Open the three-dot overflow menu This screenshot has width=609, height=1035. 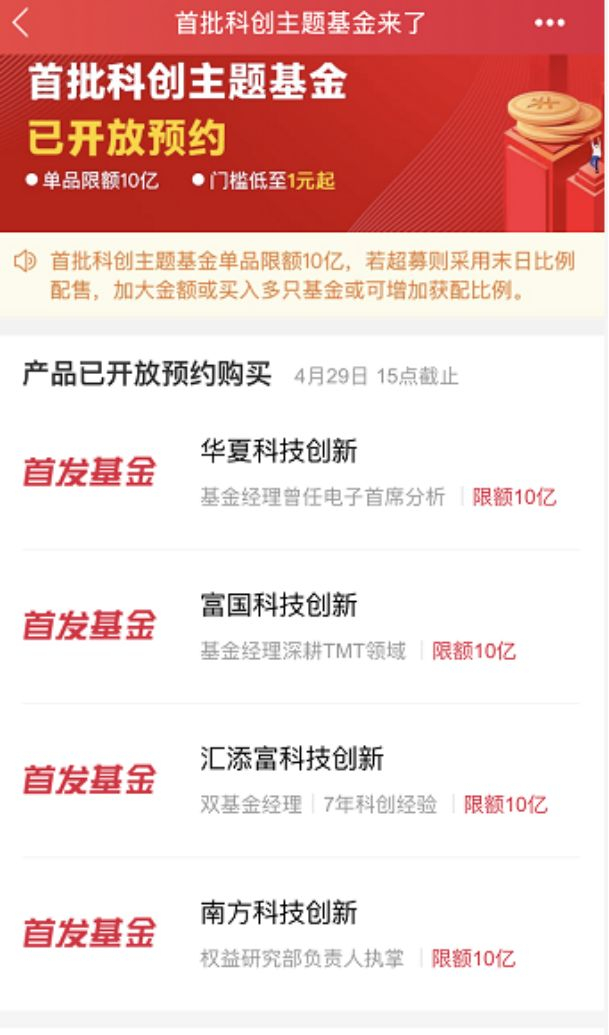(550, 23)
